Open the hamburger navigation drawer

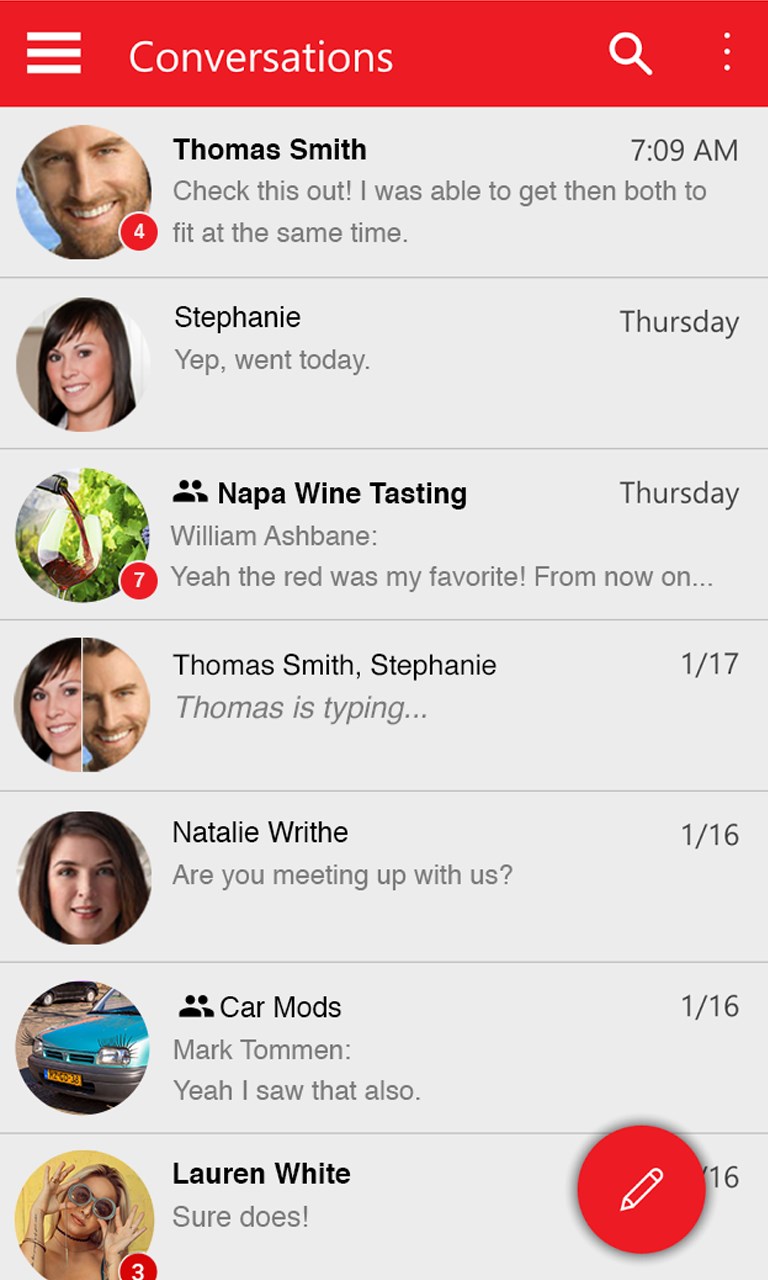tap(54, 54)
